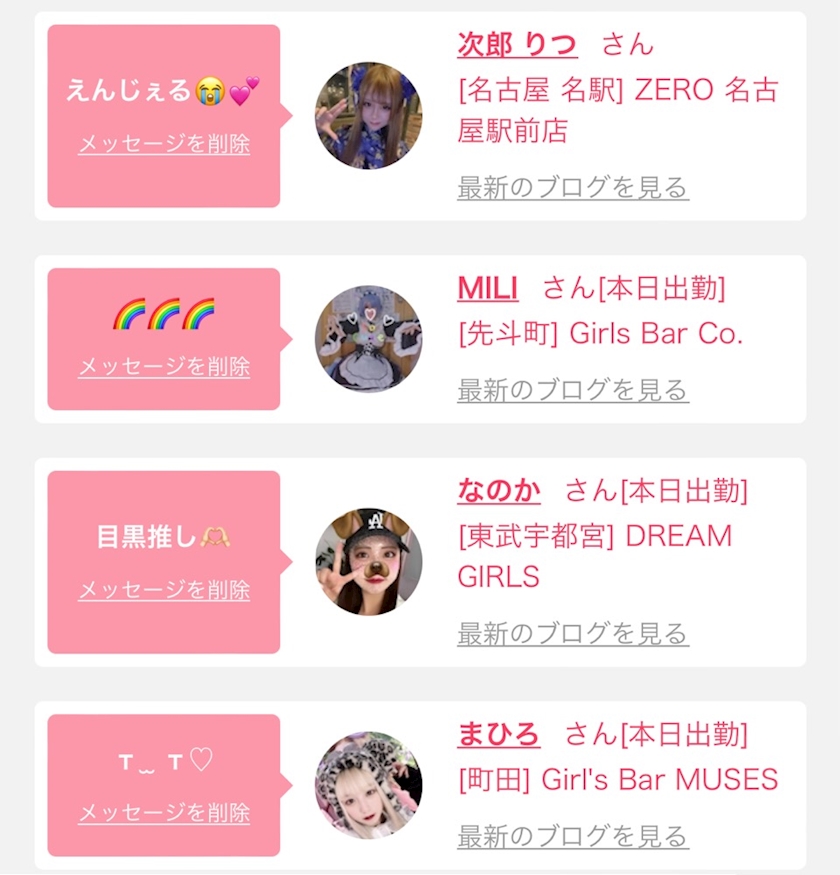
Task: View まひろ's latest blog
Action: [573, 837]
